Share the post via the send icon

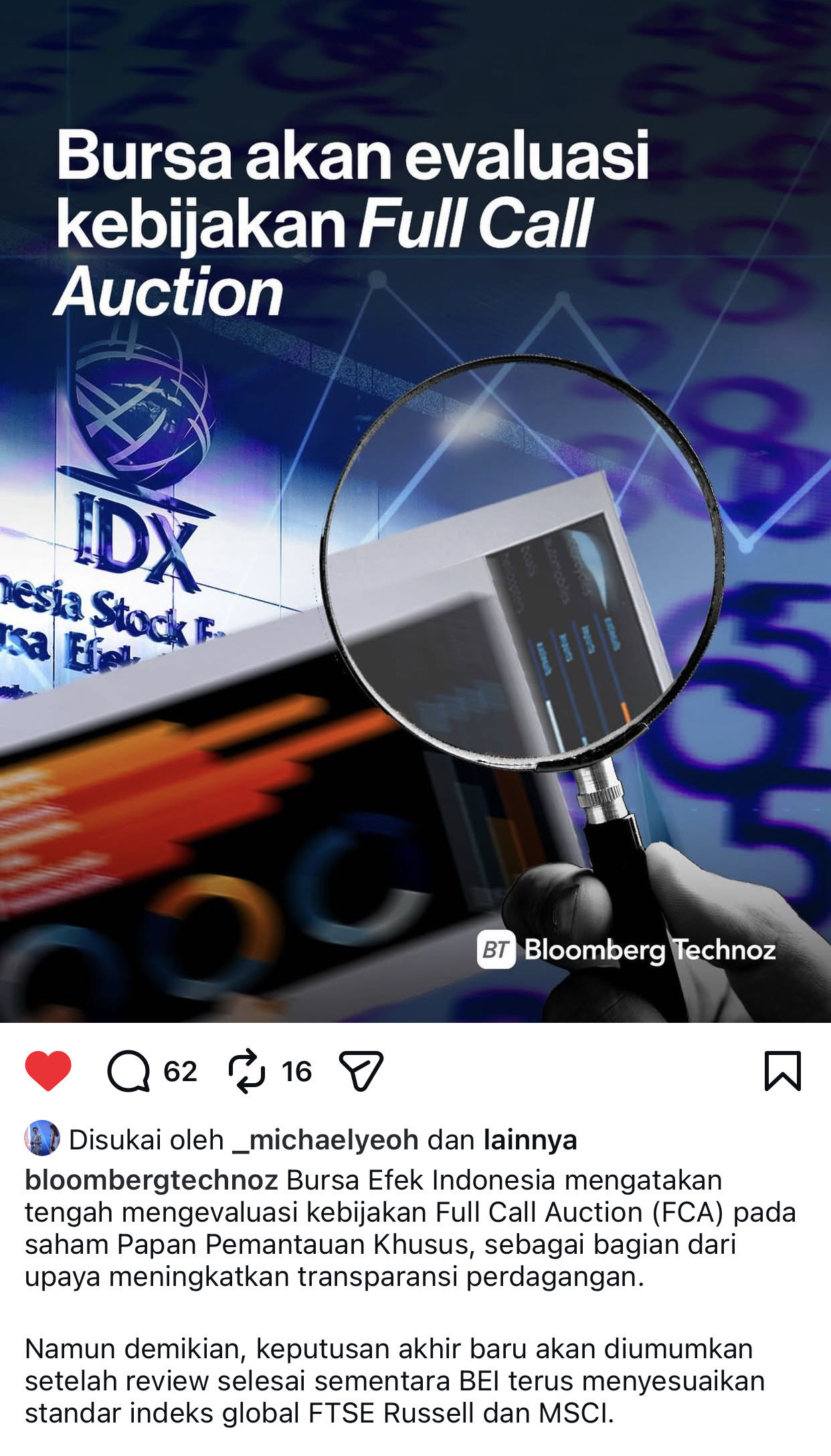pyautogui.click(x=361, y=1071)
